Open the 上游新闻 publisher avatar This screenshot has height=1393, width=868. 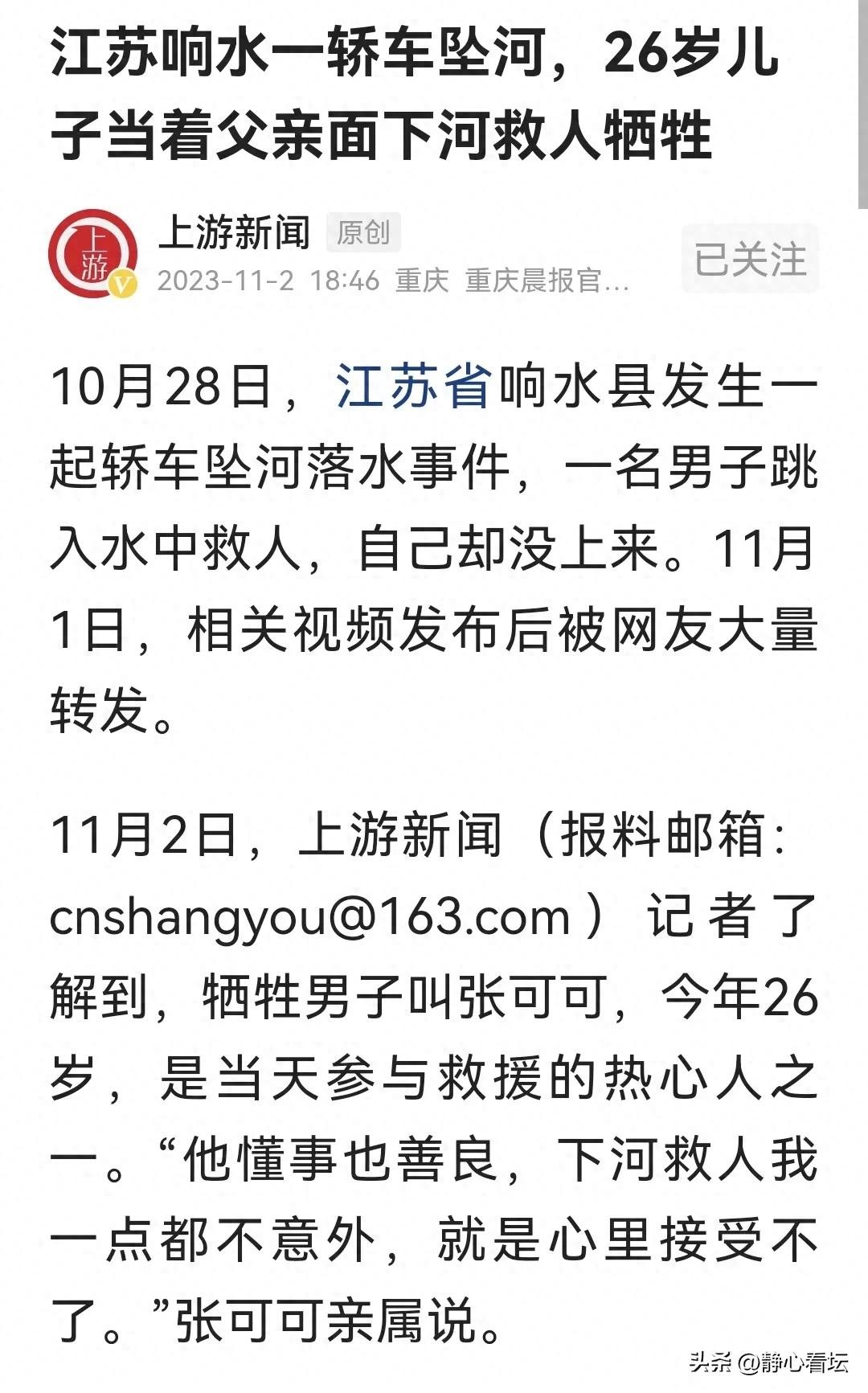pos(92,253)
